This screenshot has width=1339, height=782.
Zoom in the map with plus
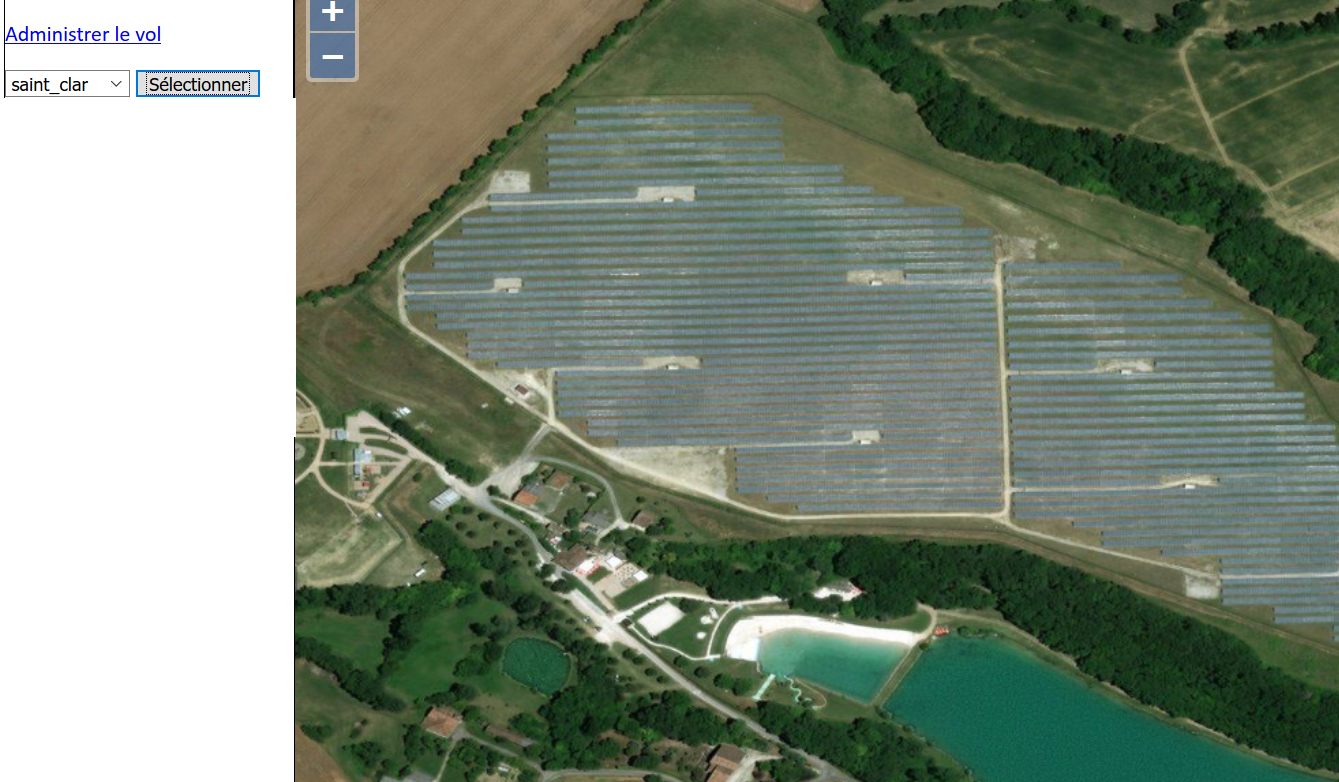click(x=333, y=13)
